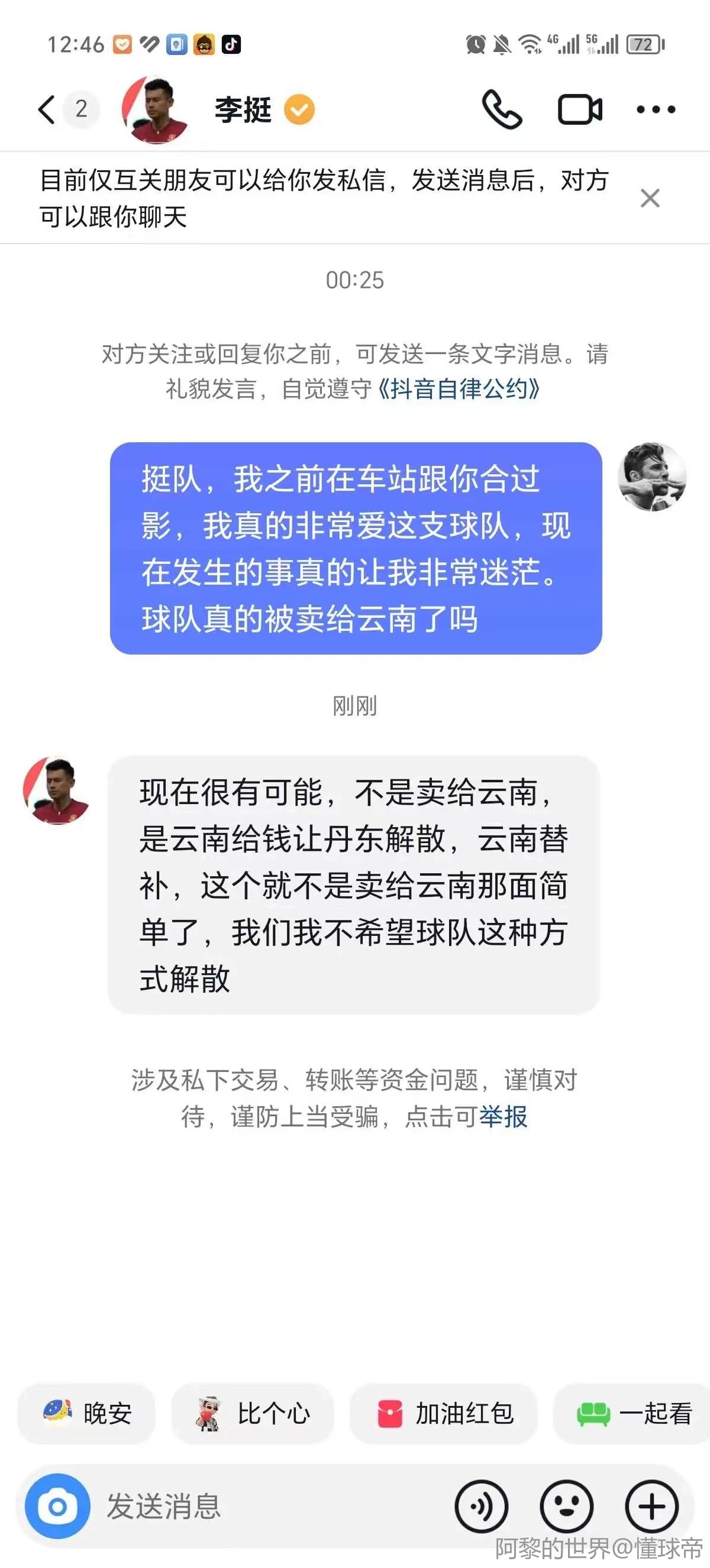This screenshot has height=1568, width=710.
Task: Send the 晚安 quick reply
Action: pyautogui.click(x=87, y=1414)
